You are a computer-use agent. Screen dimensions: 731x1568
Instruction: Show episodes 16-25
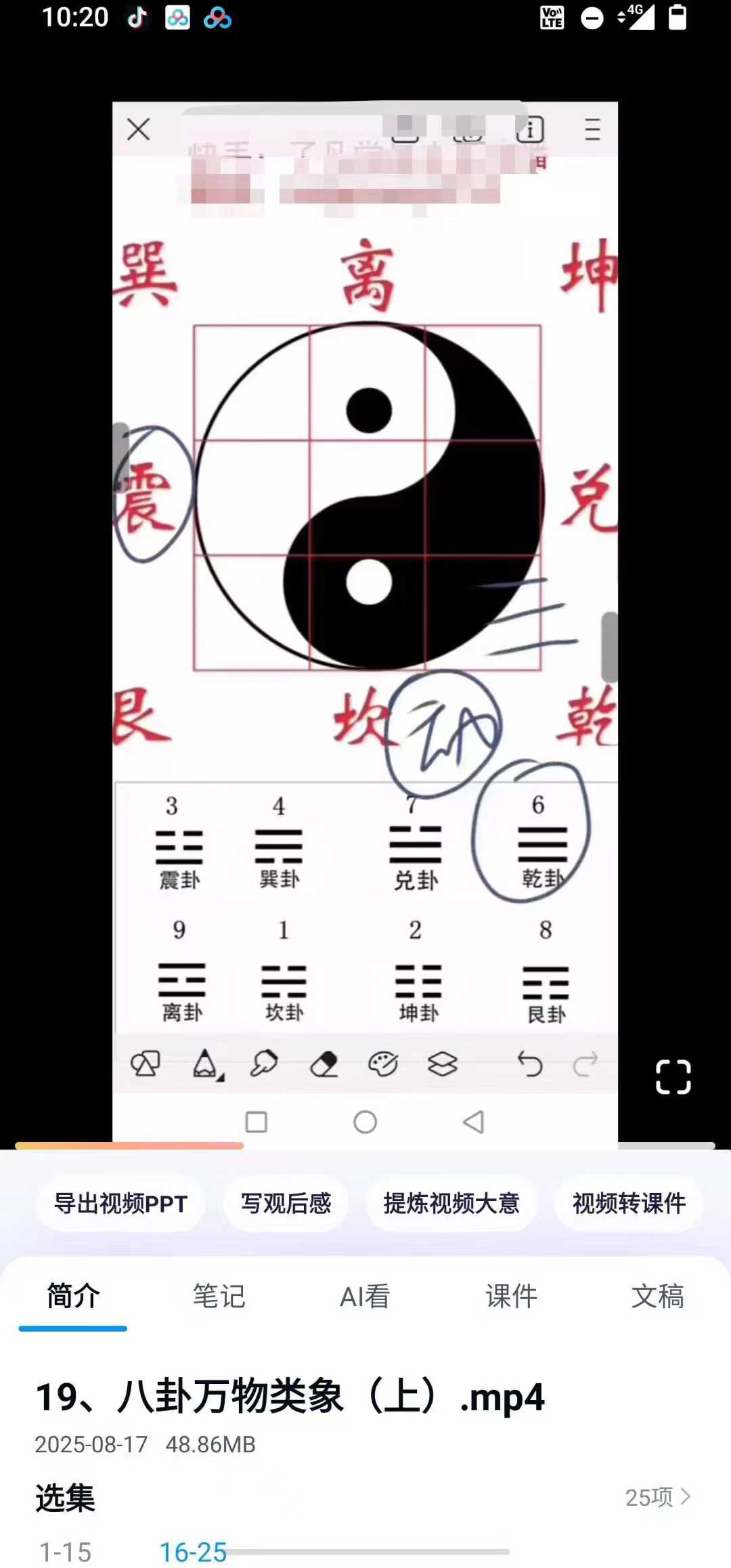click(x=193, y=1552)
